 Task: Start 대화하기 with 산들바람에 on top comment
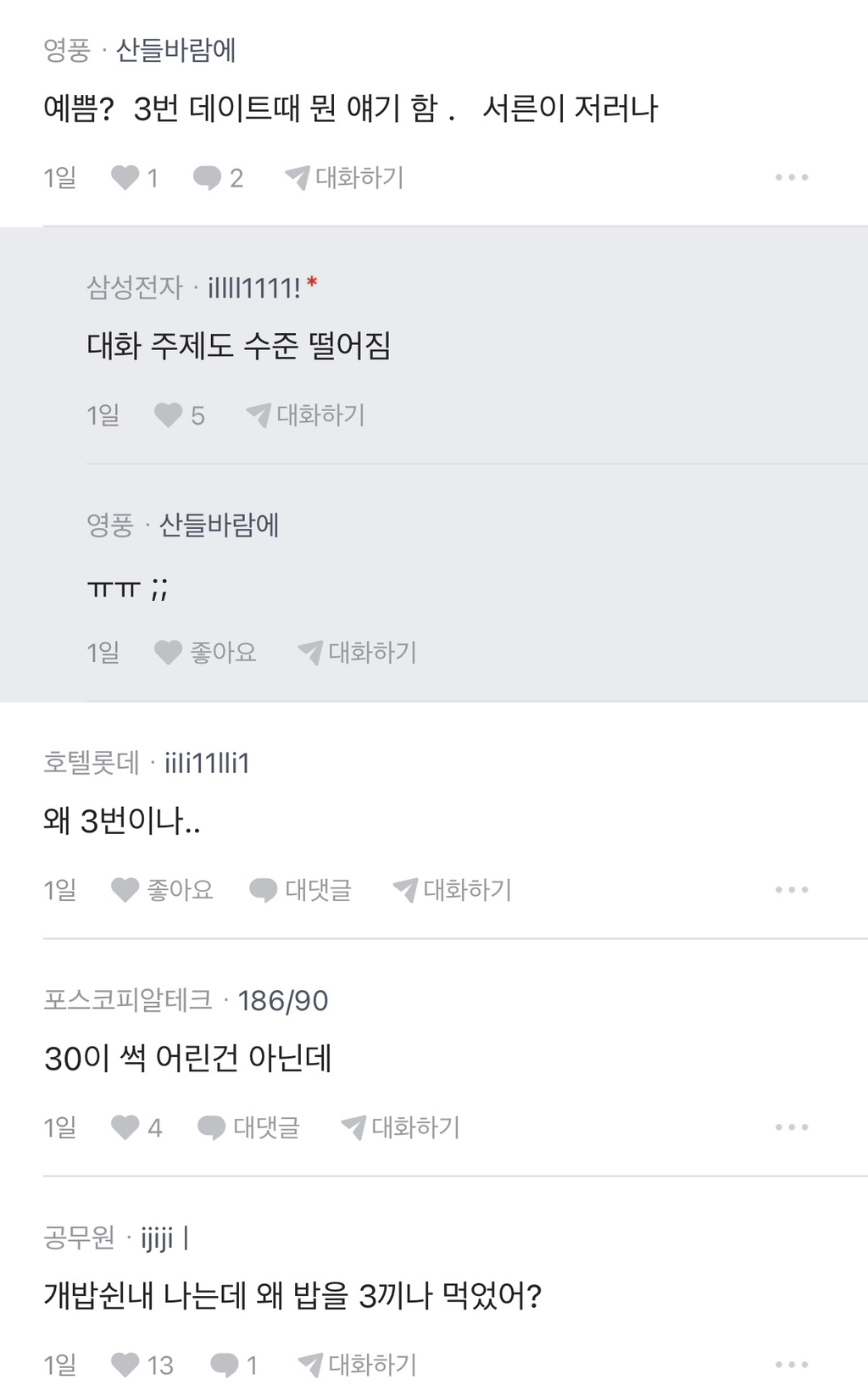(344, 178)
